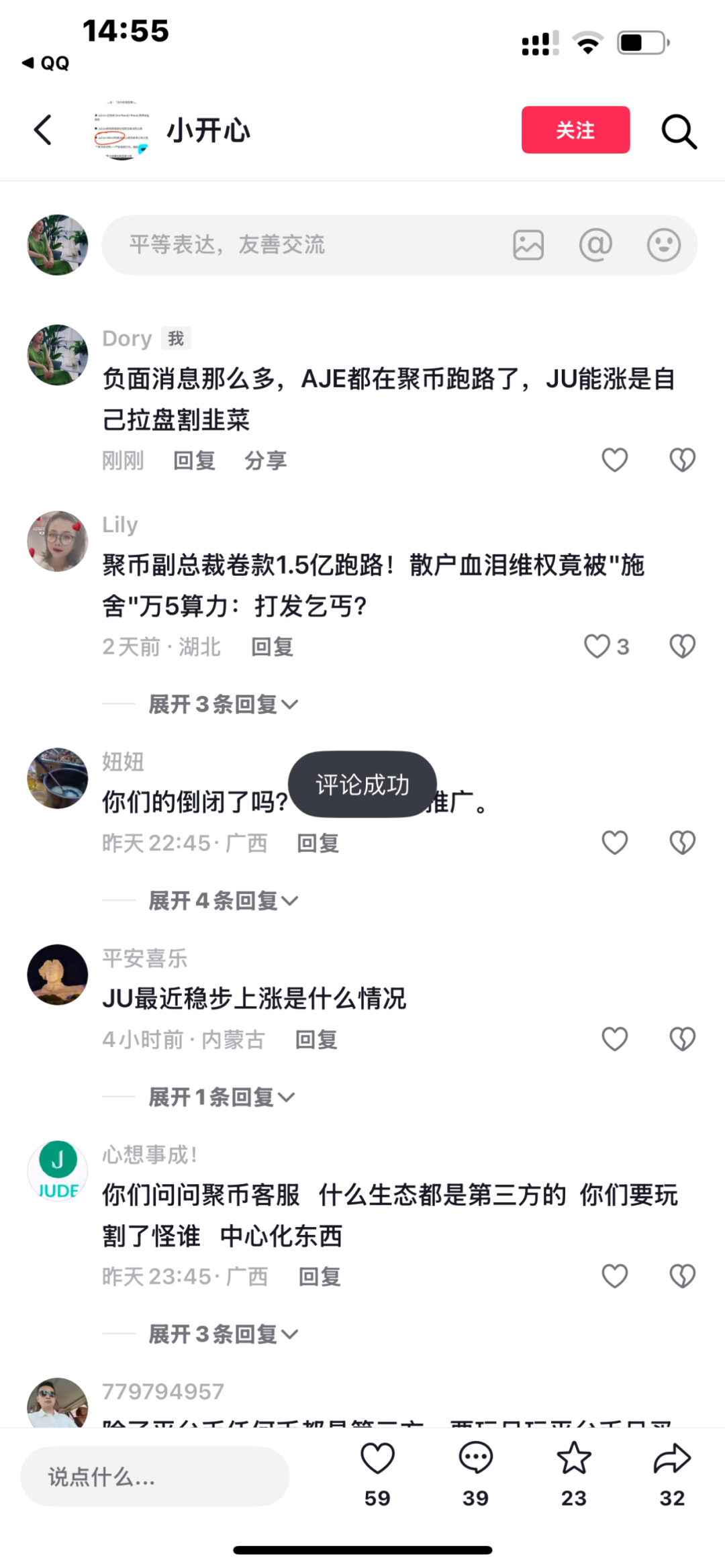Like the post with 59 likes
The image size is (725, 1568).
click(377, 1460)
